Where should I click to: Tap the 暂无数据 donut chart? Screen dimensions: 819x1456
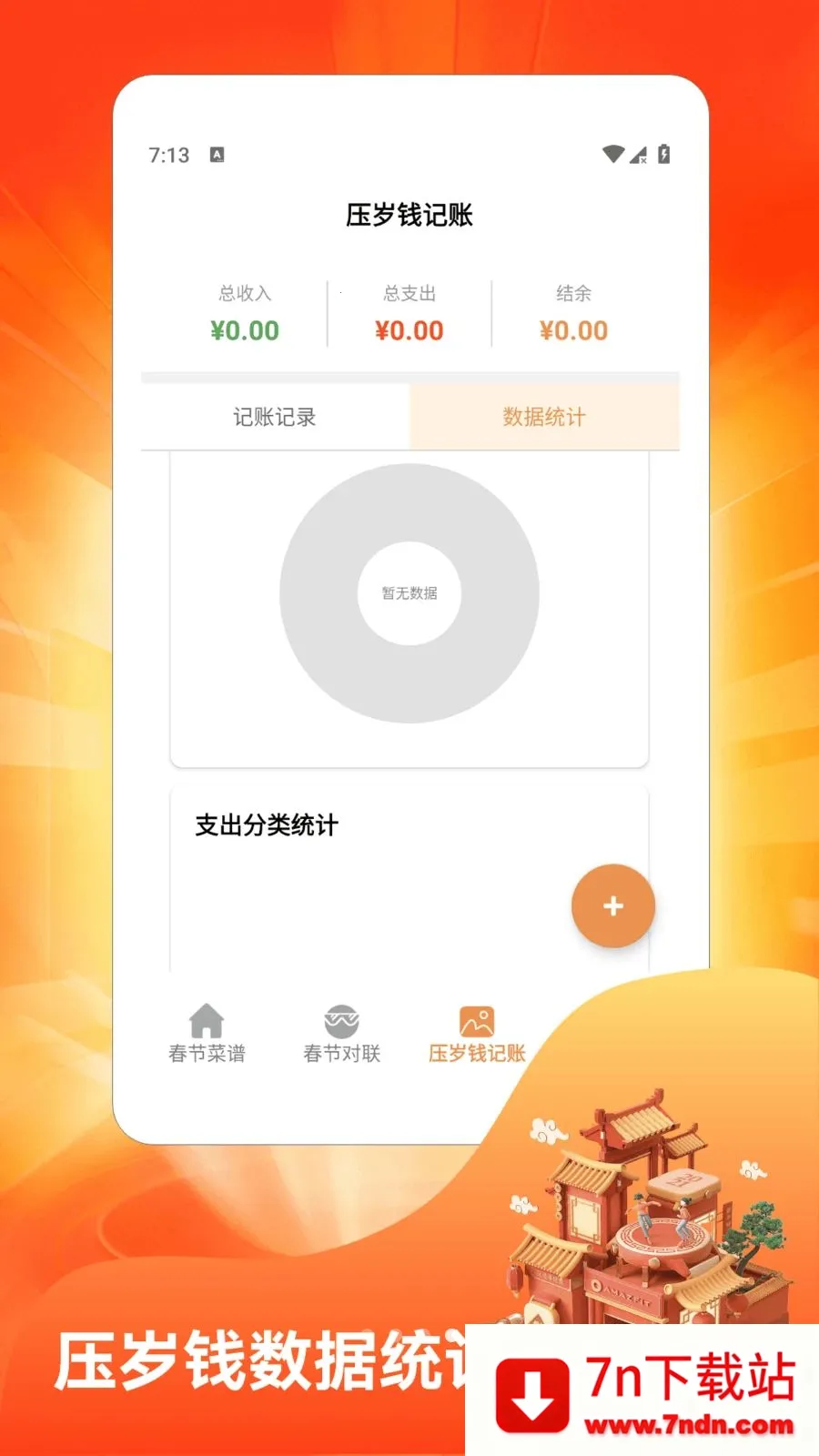409,592
